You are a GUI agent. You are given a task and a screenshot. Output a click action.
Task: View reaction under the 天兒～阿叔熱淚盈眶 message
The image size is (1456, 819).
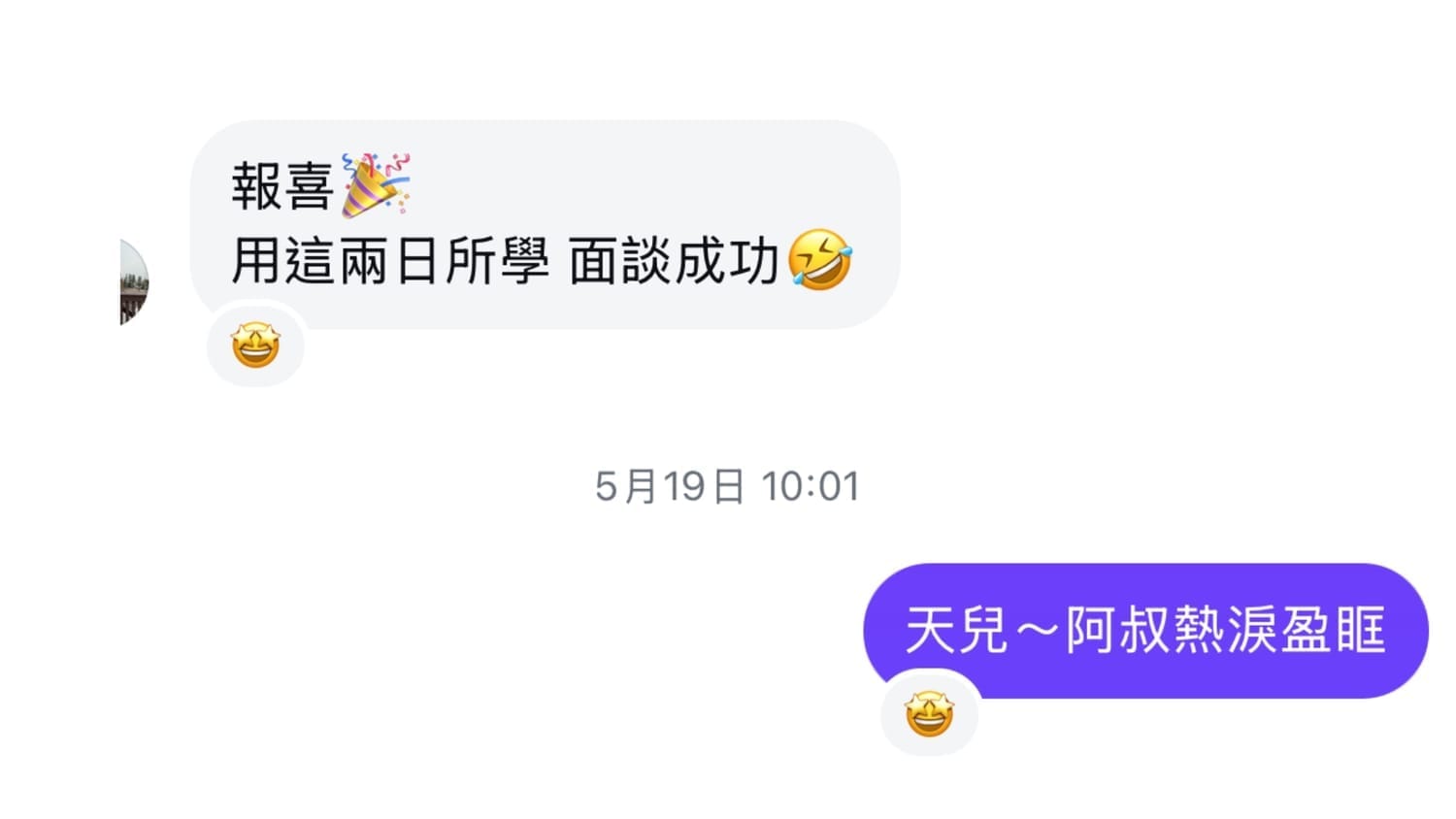pos(929,715)
